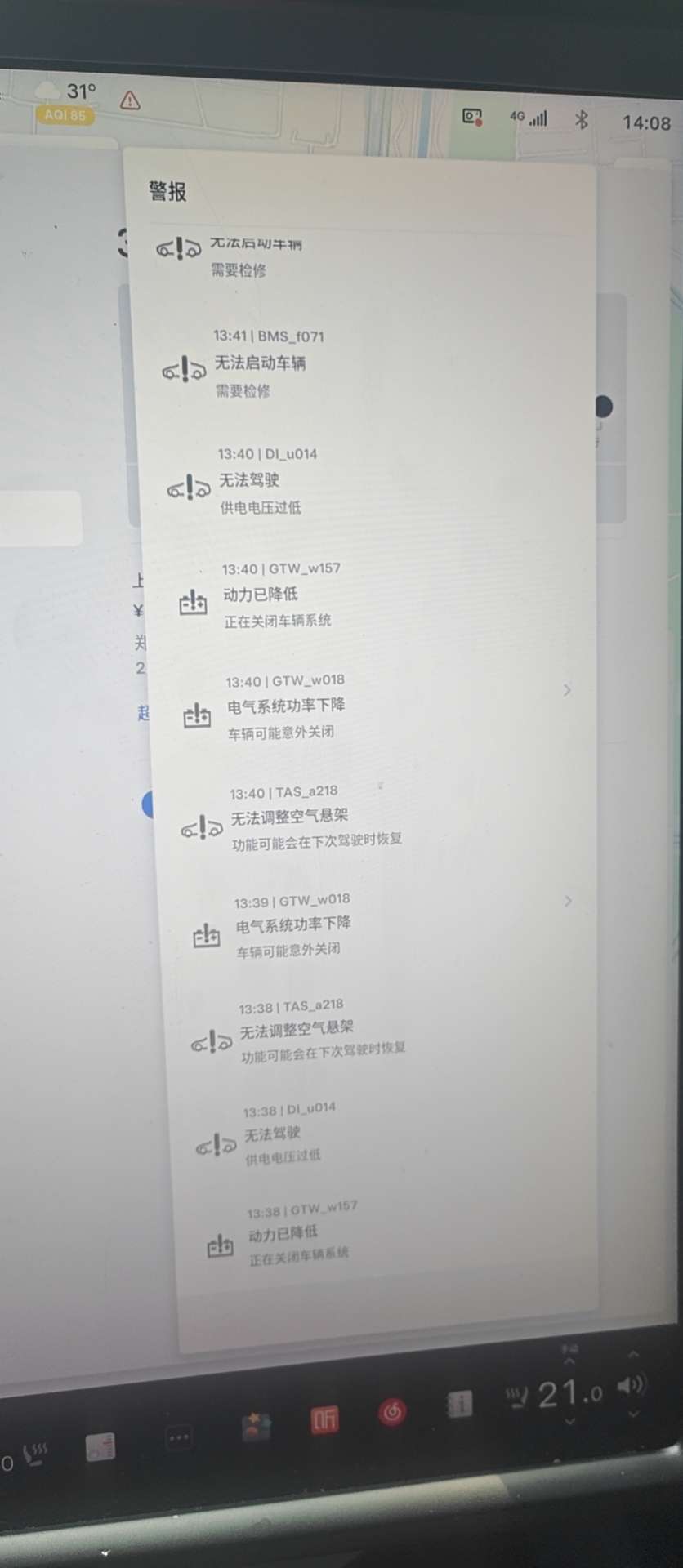Launch the red NetEase music app

(392, 1411)
